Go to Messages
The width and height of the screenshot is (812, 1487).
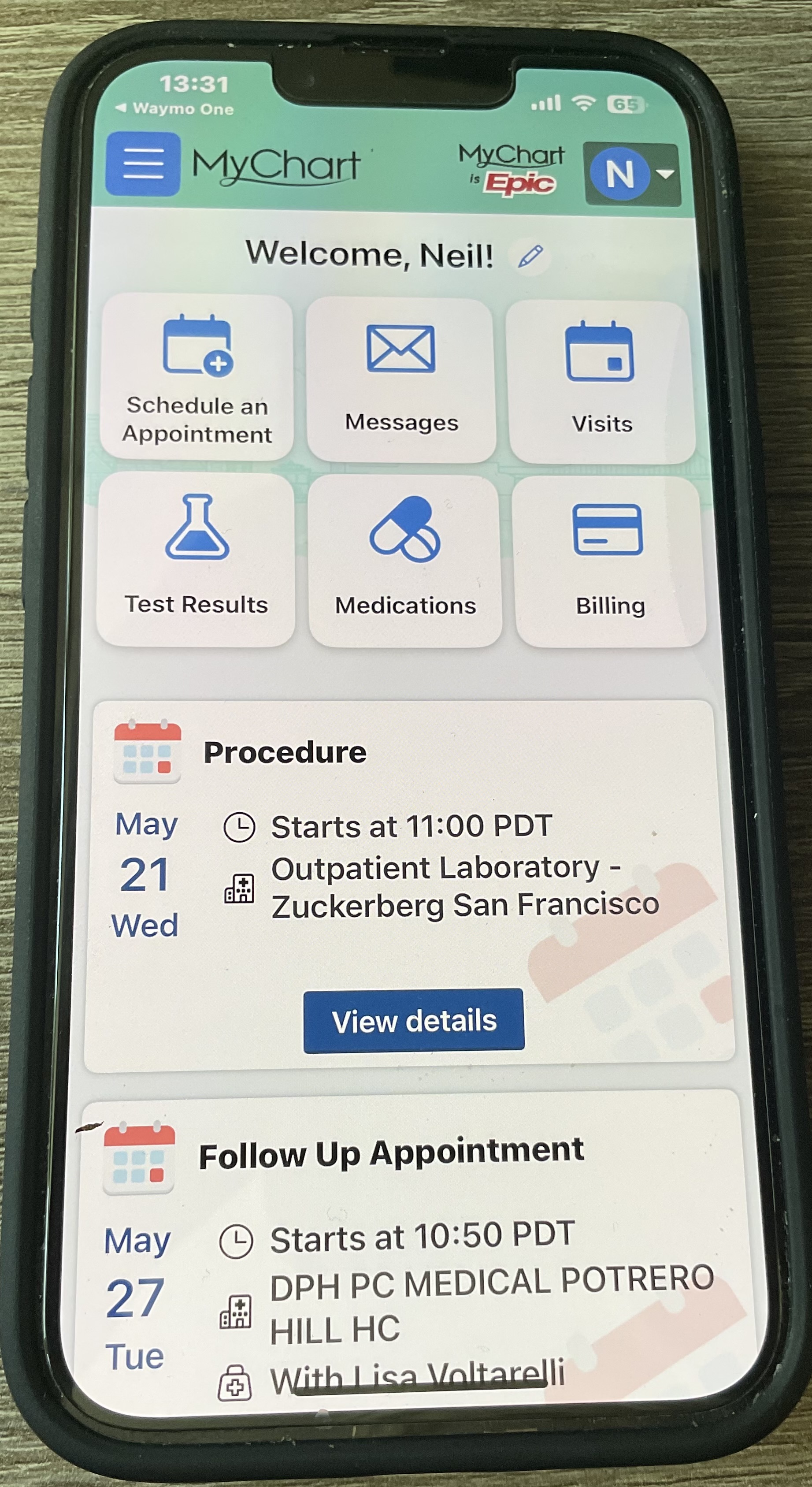401,380
